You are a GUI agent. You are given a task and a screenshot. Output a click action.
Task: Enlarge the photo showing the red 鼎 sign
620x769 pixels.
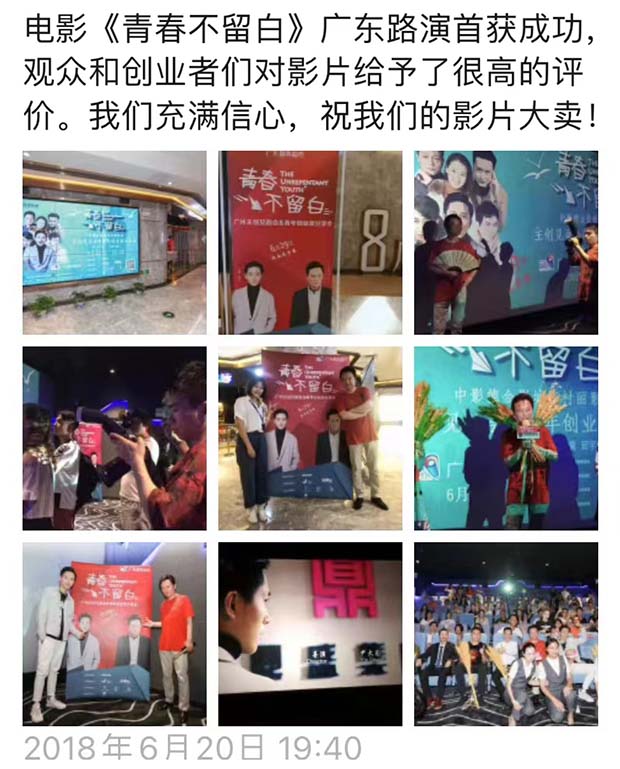point(310,633)
